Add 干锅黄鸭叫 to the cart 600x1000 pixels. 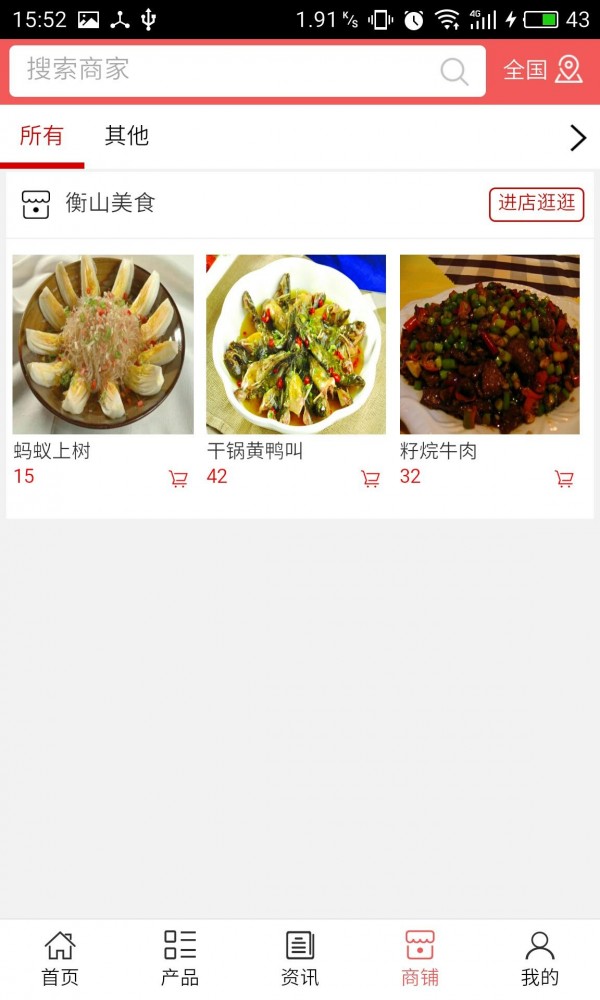click(x=371, y=479)
